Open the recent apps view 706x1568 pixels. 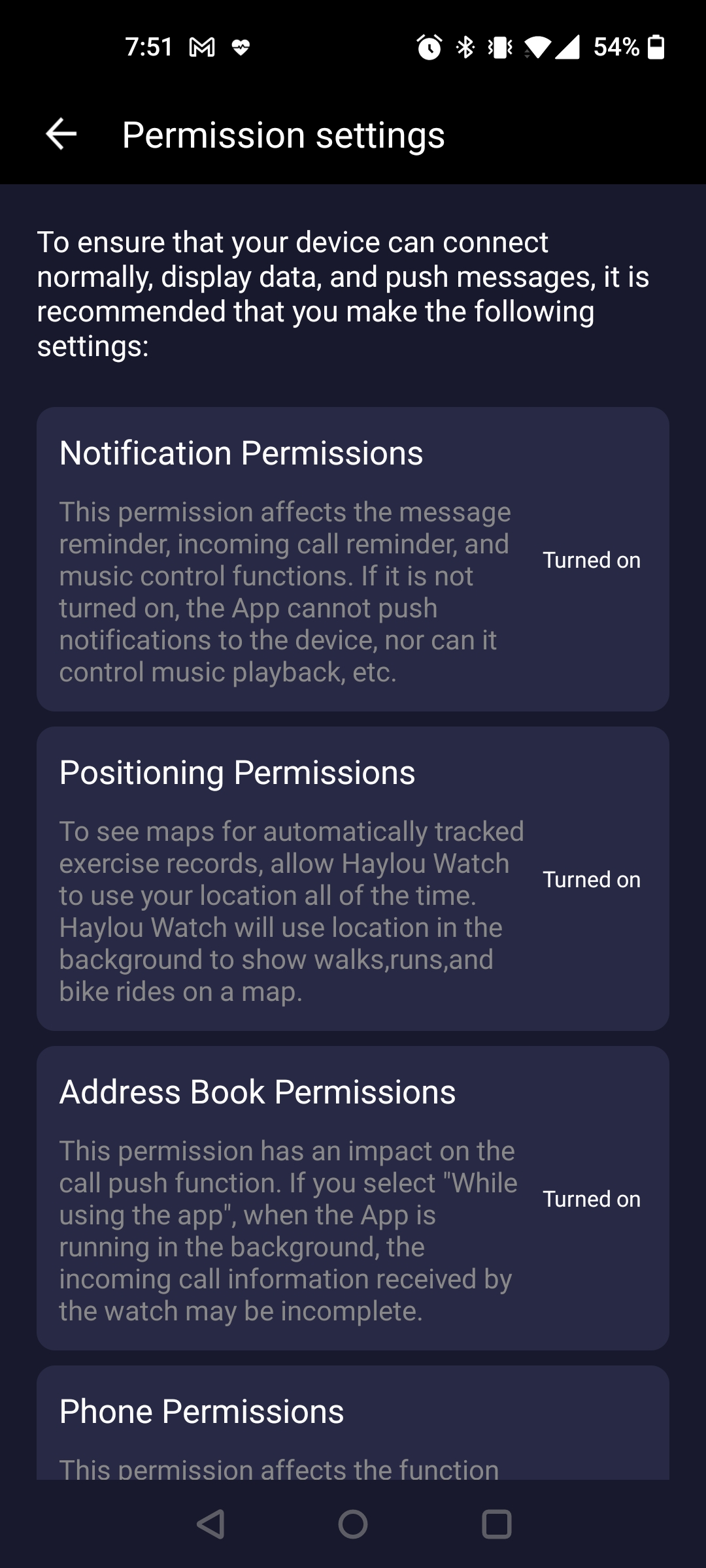tap(497, 1525)
